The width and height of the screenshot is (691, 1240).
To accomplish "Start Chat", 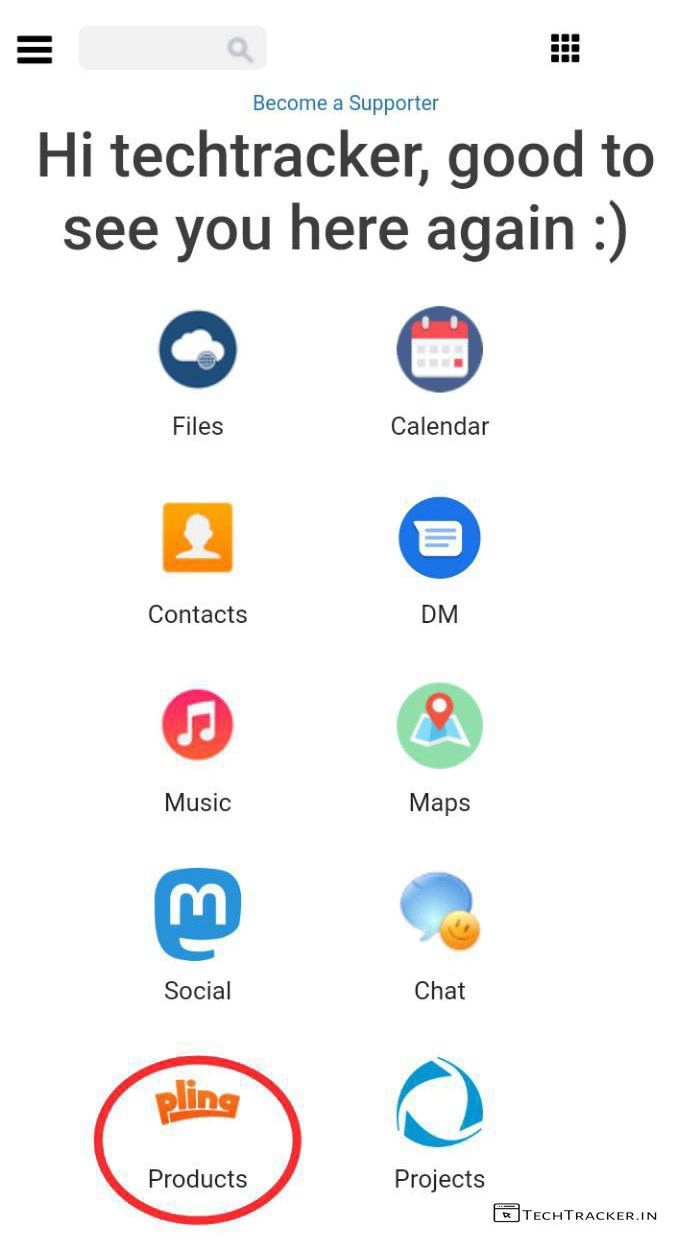I will pos(440,912).
